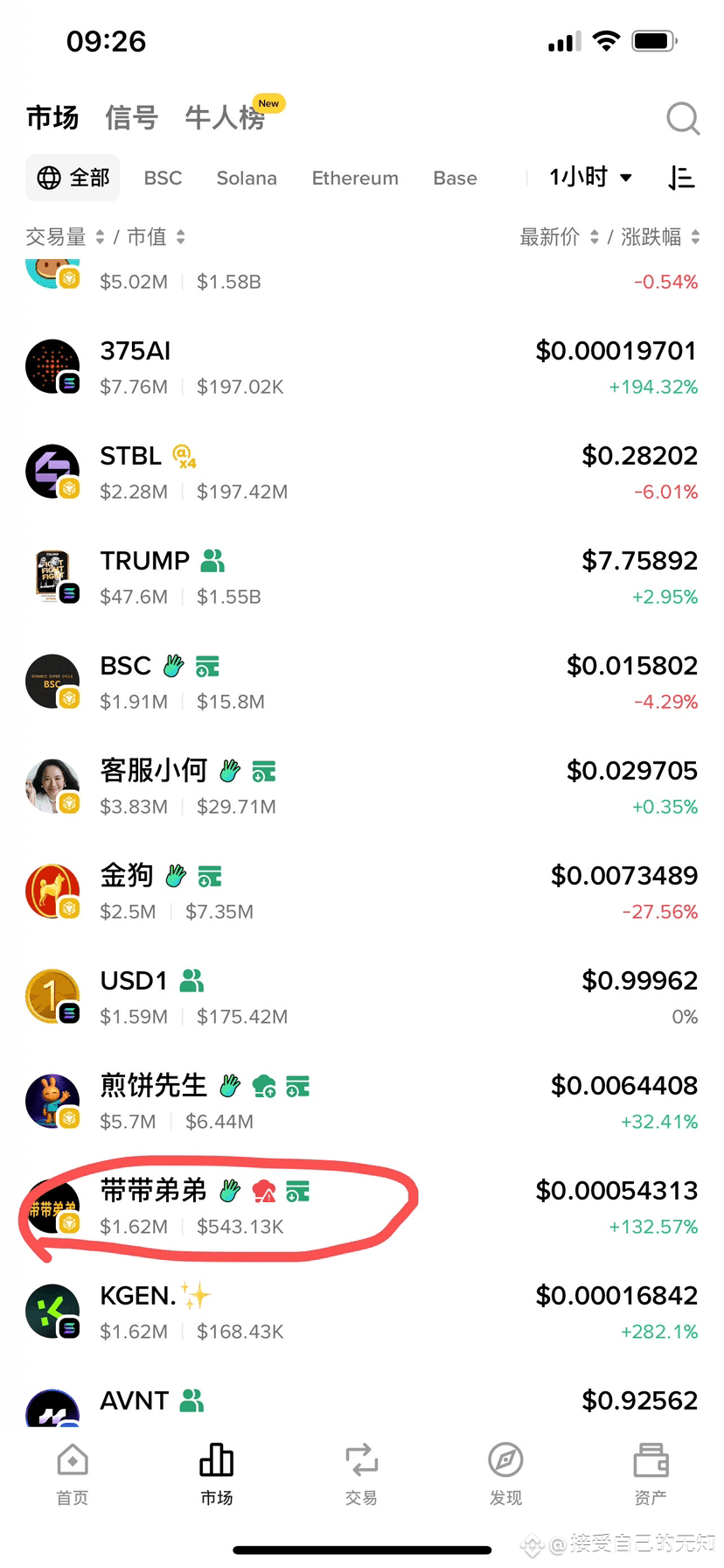Show only Ethereum tokens

(x=355, y=178)
